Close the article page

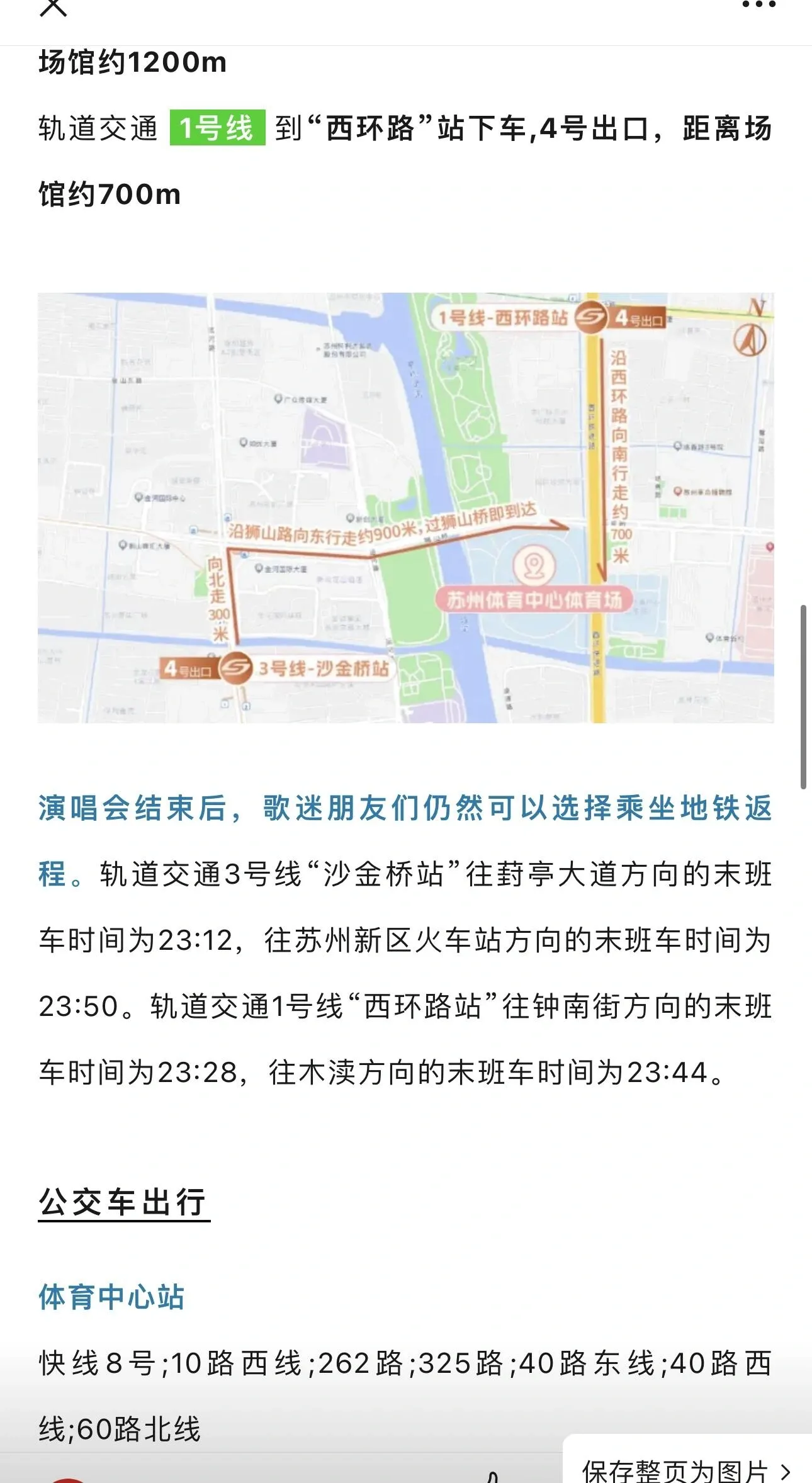[54, 8]
